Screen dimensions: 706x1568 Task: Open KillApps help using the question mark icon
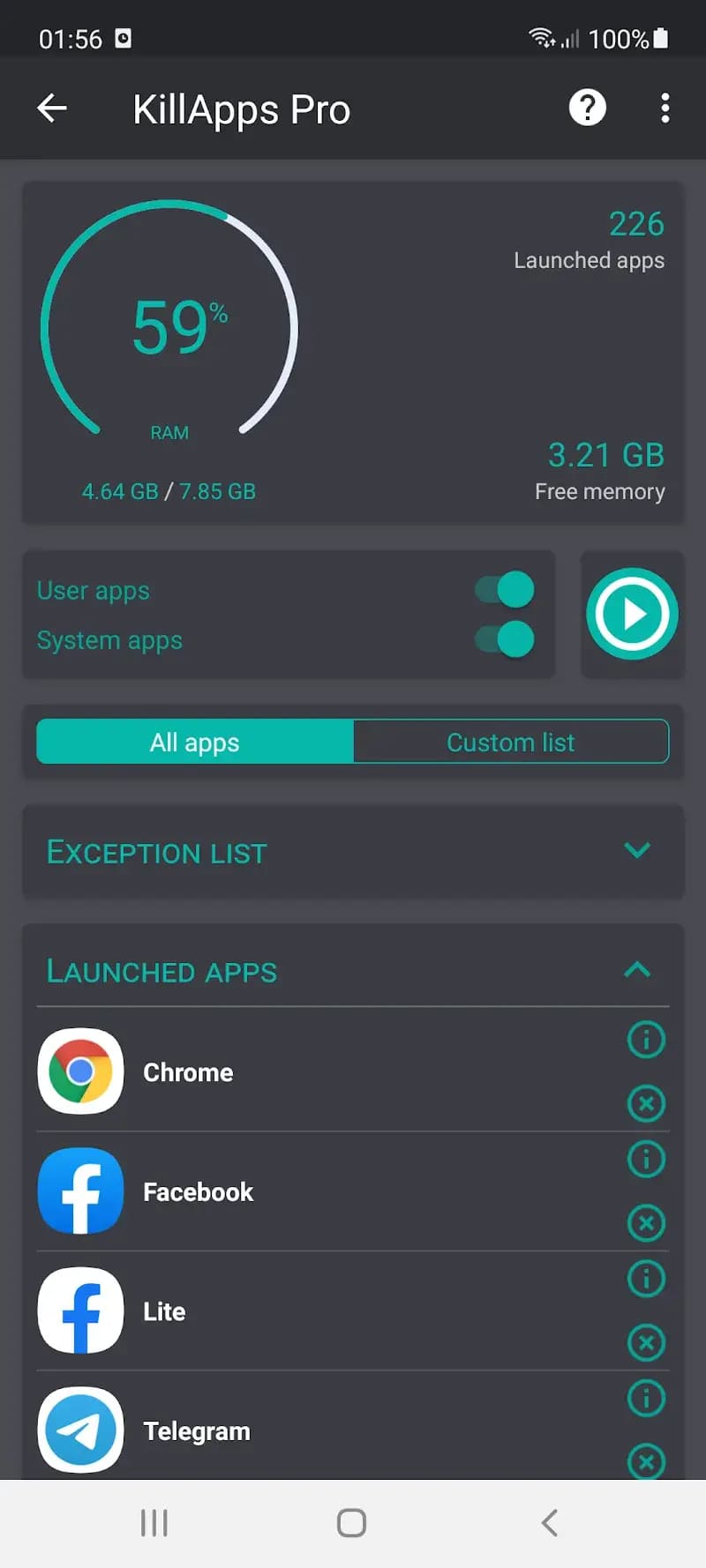pyautogui.click(x=587, y=108)
